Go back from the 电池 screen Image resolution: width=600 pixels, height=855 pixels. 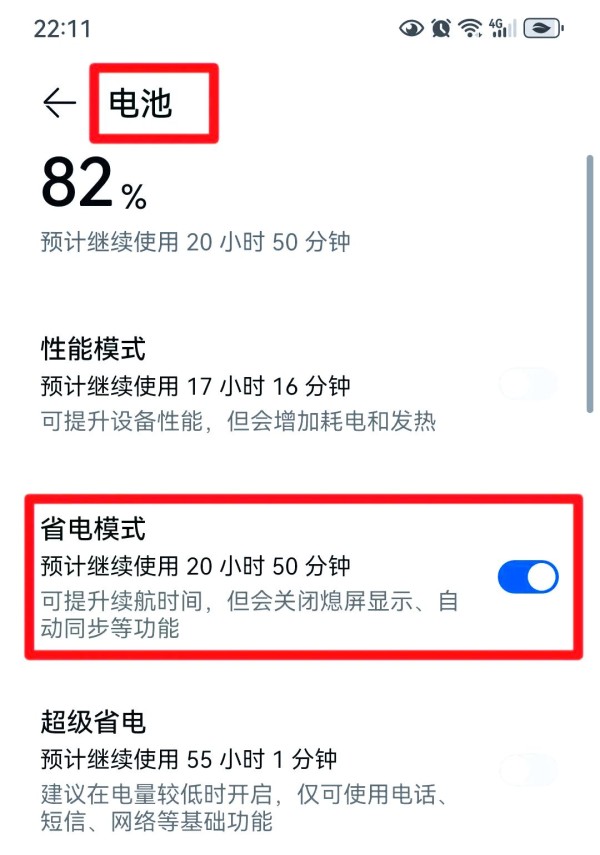pyautogui.click(x=60, y=103)
